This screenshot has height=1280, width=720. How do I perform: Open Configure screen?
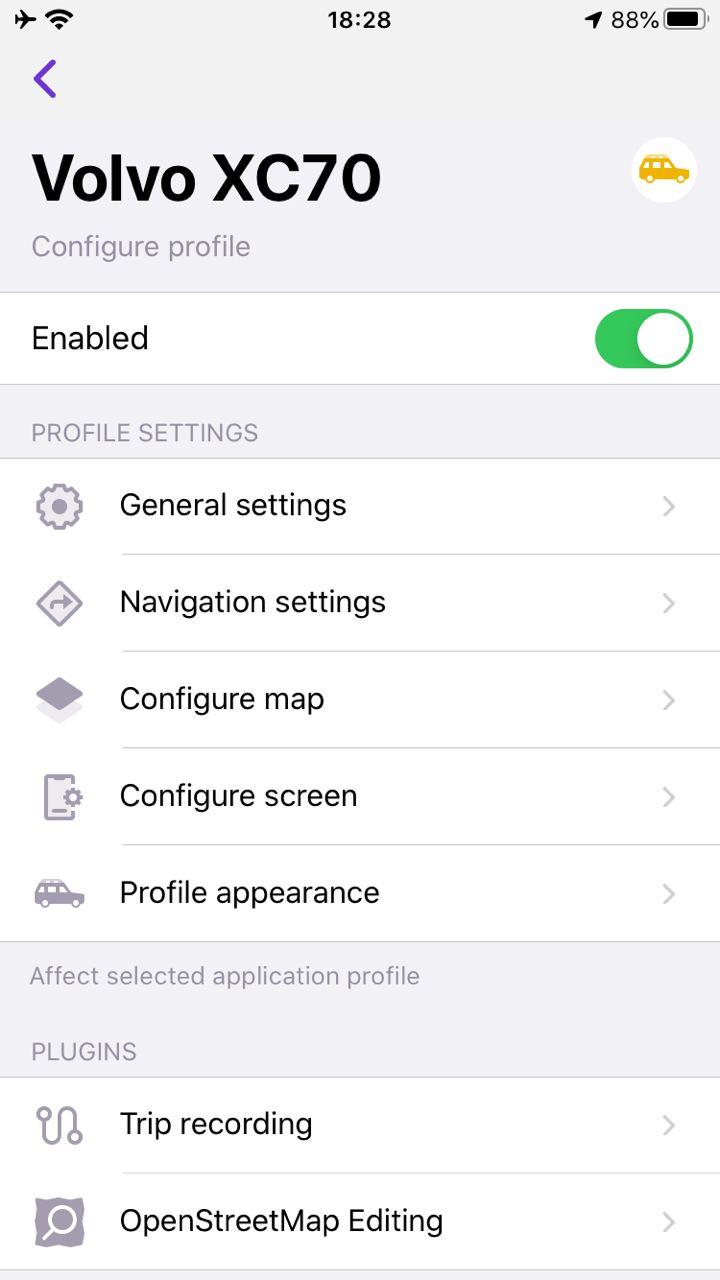tap(360, 796)
